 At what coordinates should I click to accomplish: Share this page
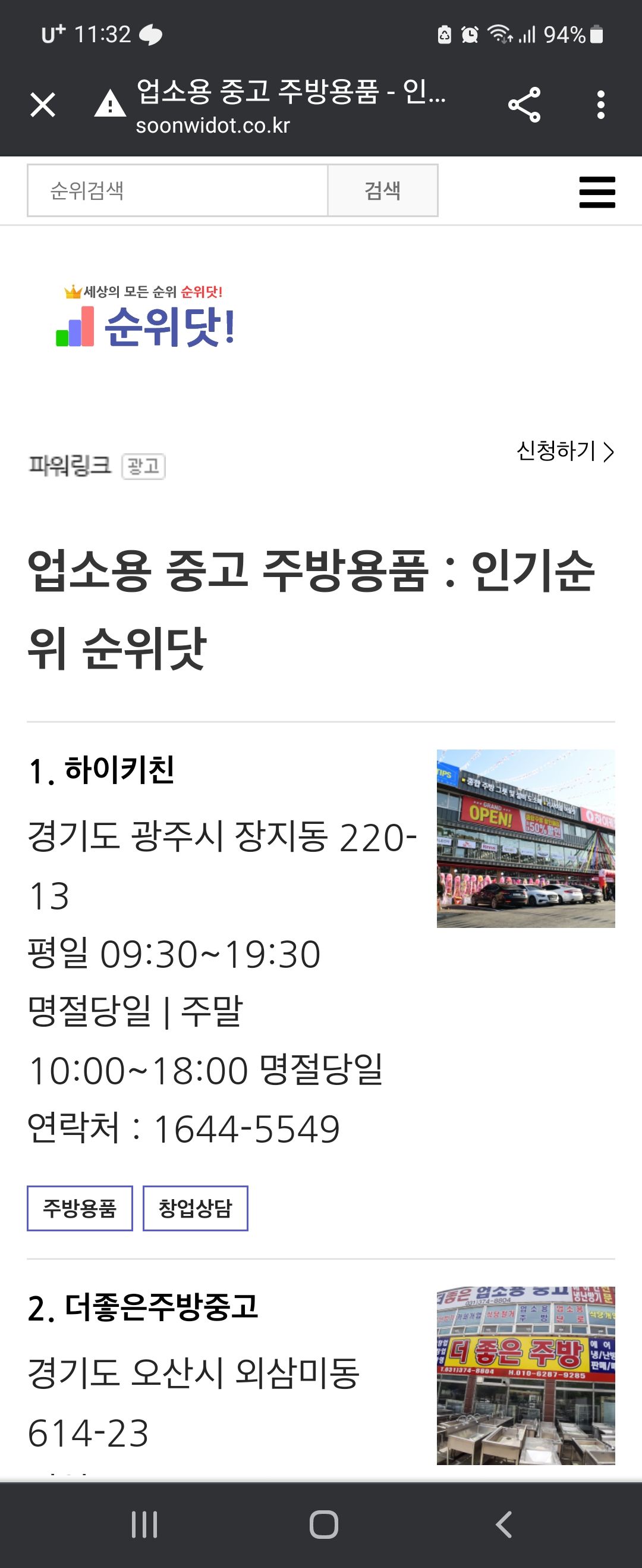(524, 105)
